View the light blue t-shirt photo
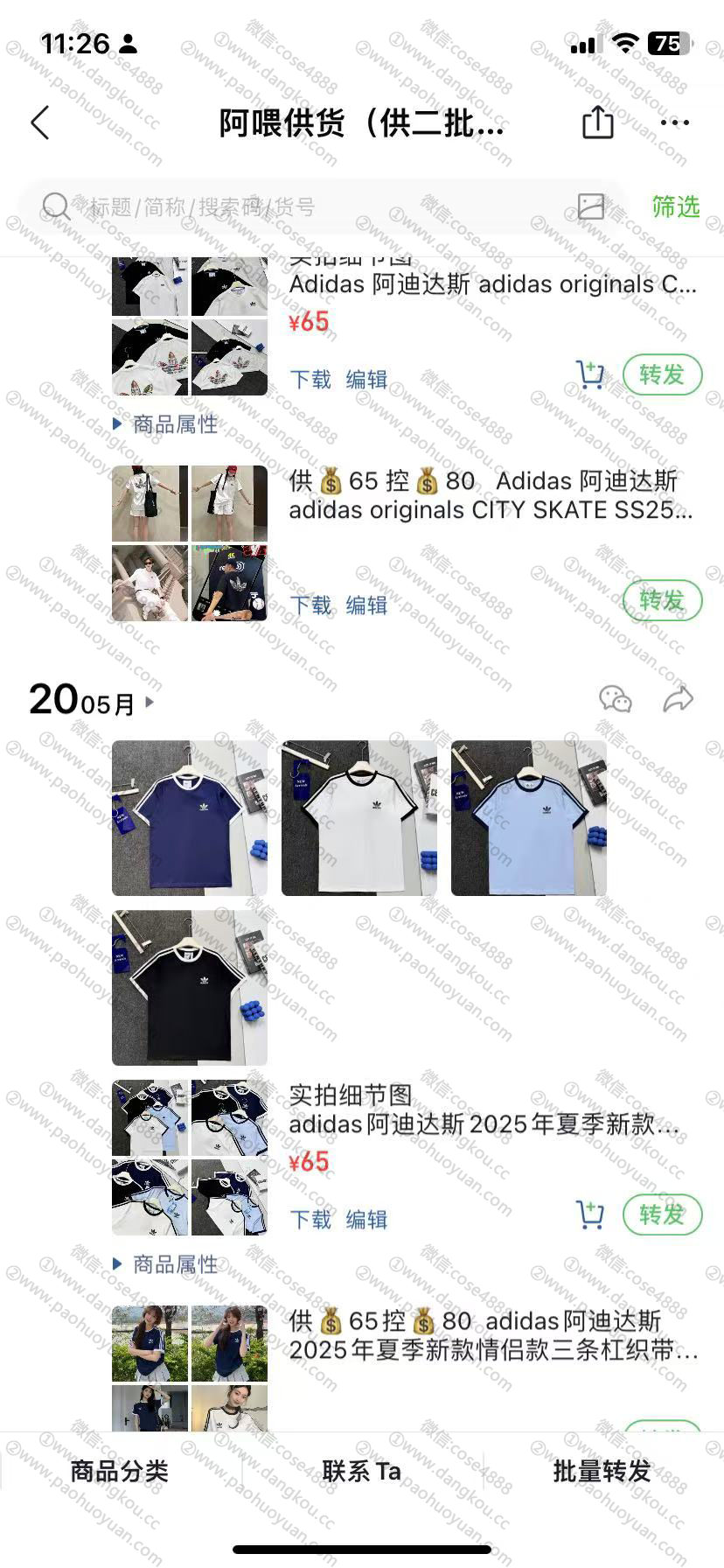Image resolution: width=724 pixels, height=1568 pixels. (528, 818)
